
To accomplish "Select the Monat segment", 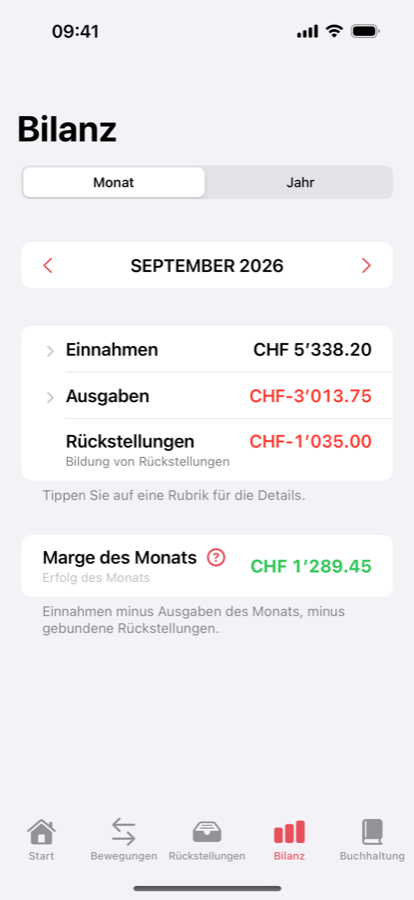I will point(114,183).
